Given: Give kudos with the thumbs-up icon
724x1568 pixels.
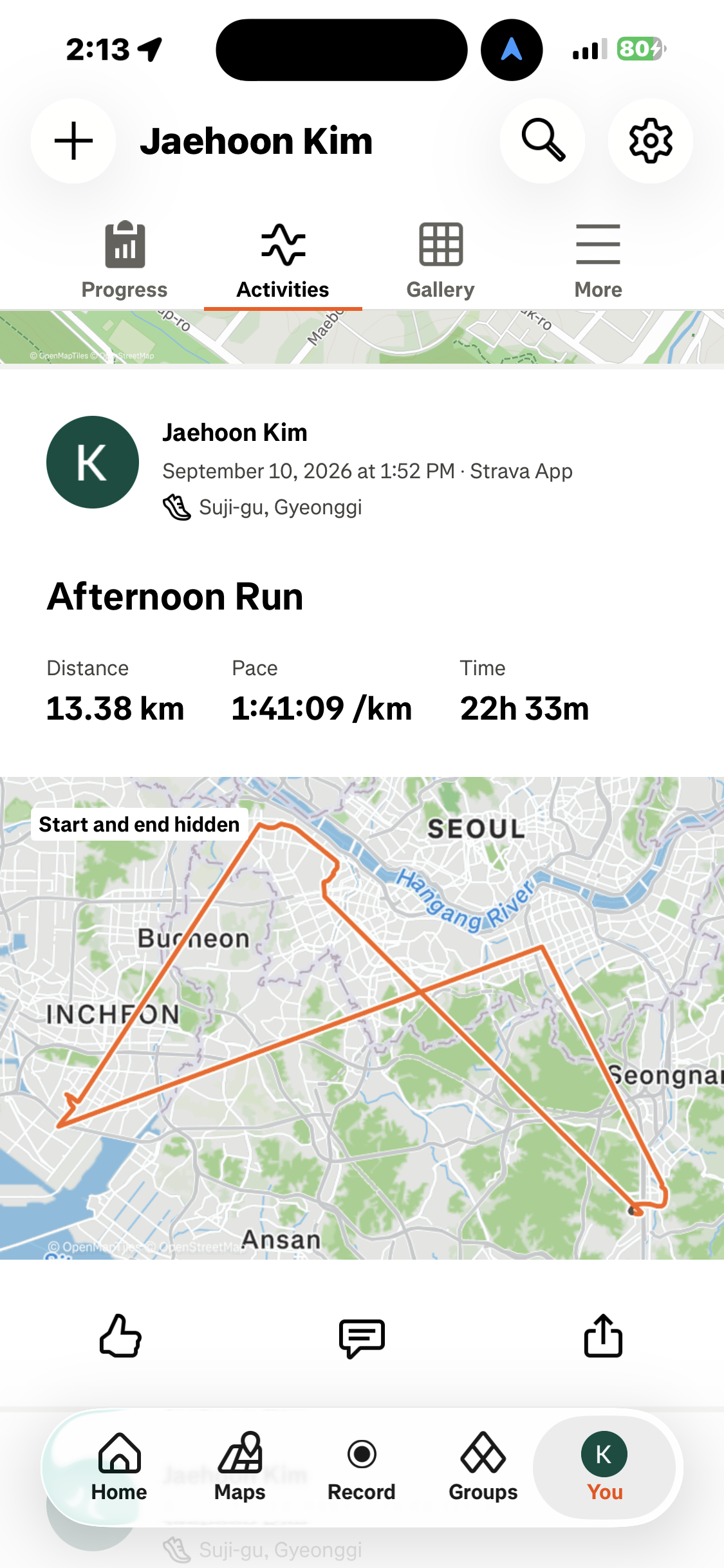Looking at the screenshot, I should click(x=120, y=1336).
